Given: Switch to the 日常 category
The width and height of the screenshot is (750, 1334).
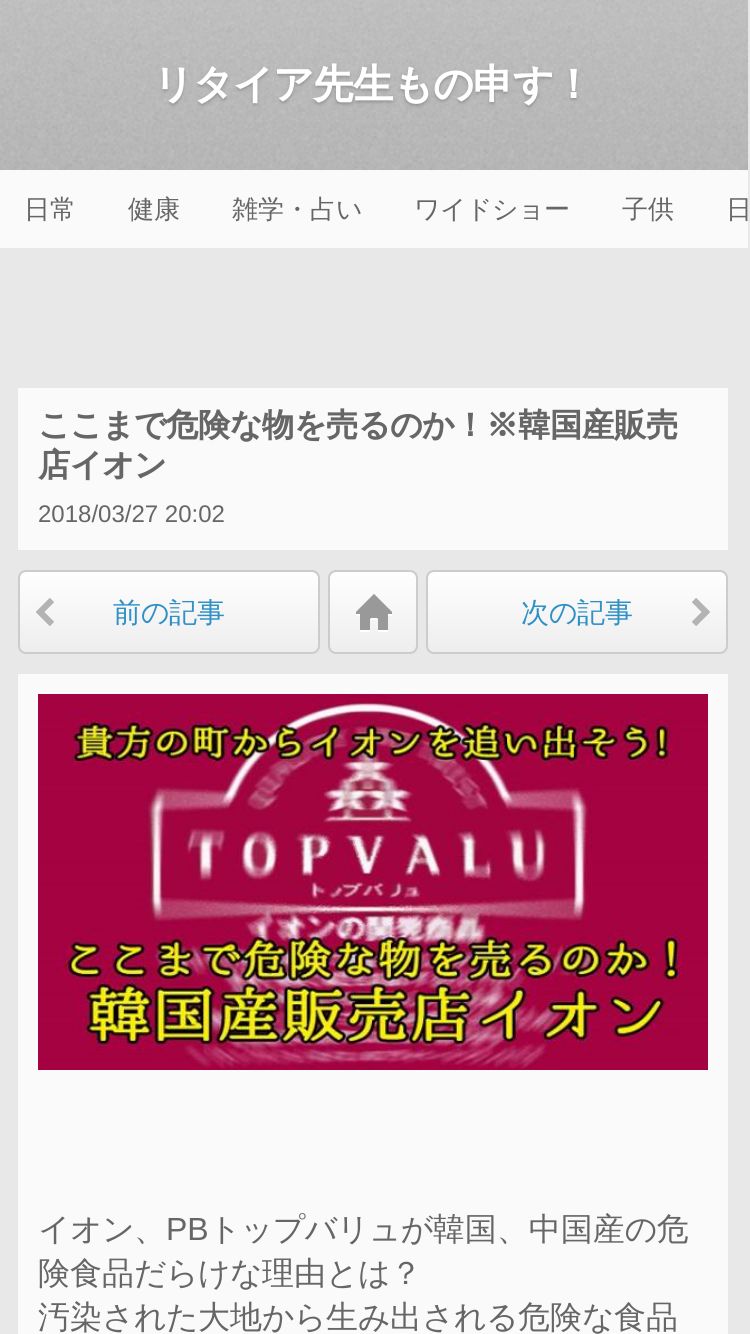Looking at the screenshot, I should point(50,210).
